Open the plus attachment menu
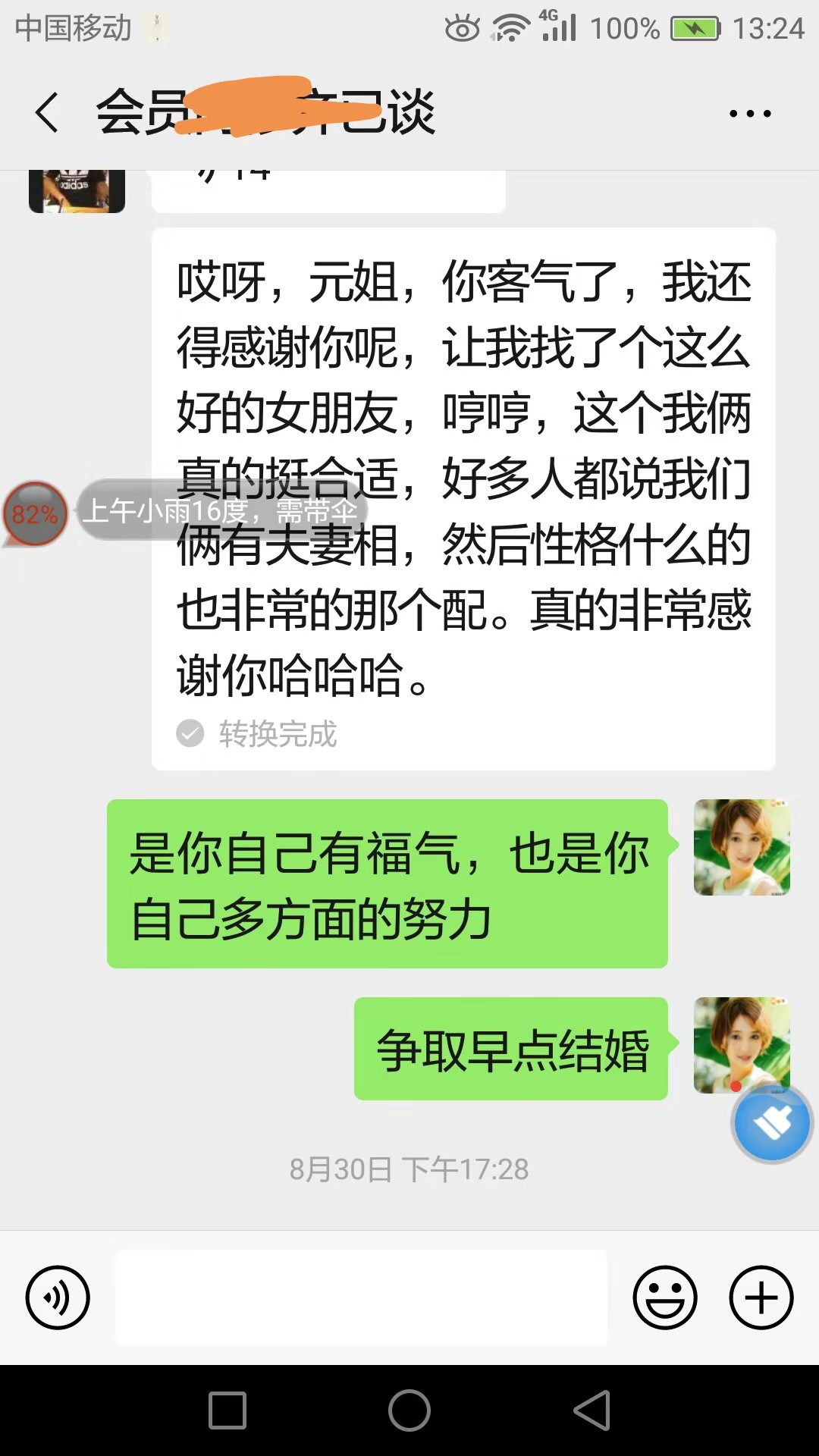The width and height of the screenshot is (819, 1456). 761,1298
